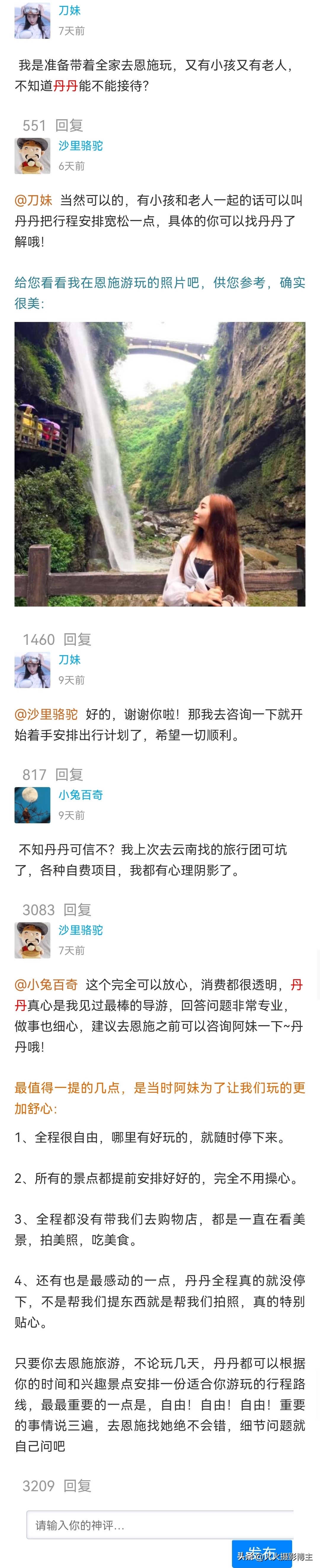Reply to 刀妹's comment with 817 likes
The height and width of the screenshot is (1568, 320).
tap(69, 774)
